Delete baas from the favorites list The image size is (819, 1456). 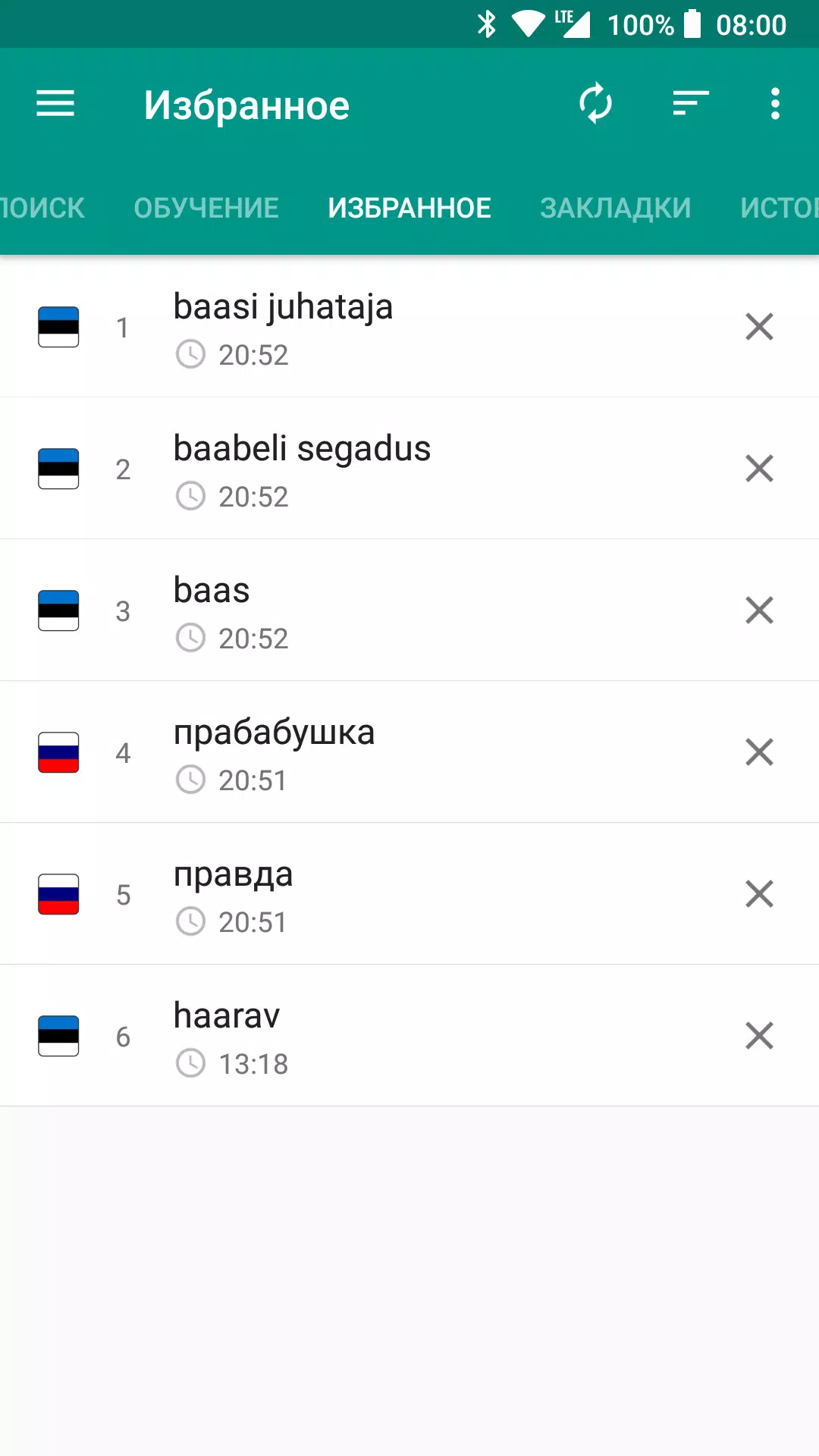coord(759,610)
